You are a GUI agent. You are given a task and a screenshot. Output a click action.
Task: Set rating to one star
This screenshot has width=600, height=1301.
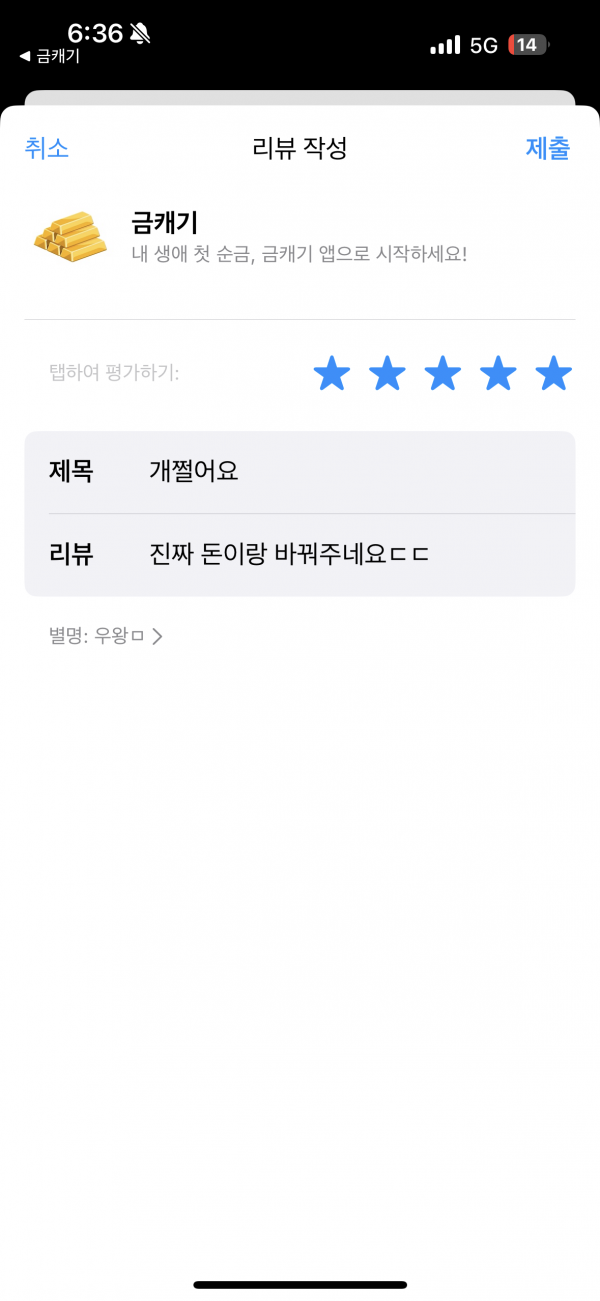coord(332,374)
